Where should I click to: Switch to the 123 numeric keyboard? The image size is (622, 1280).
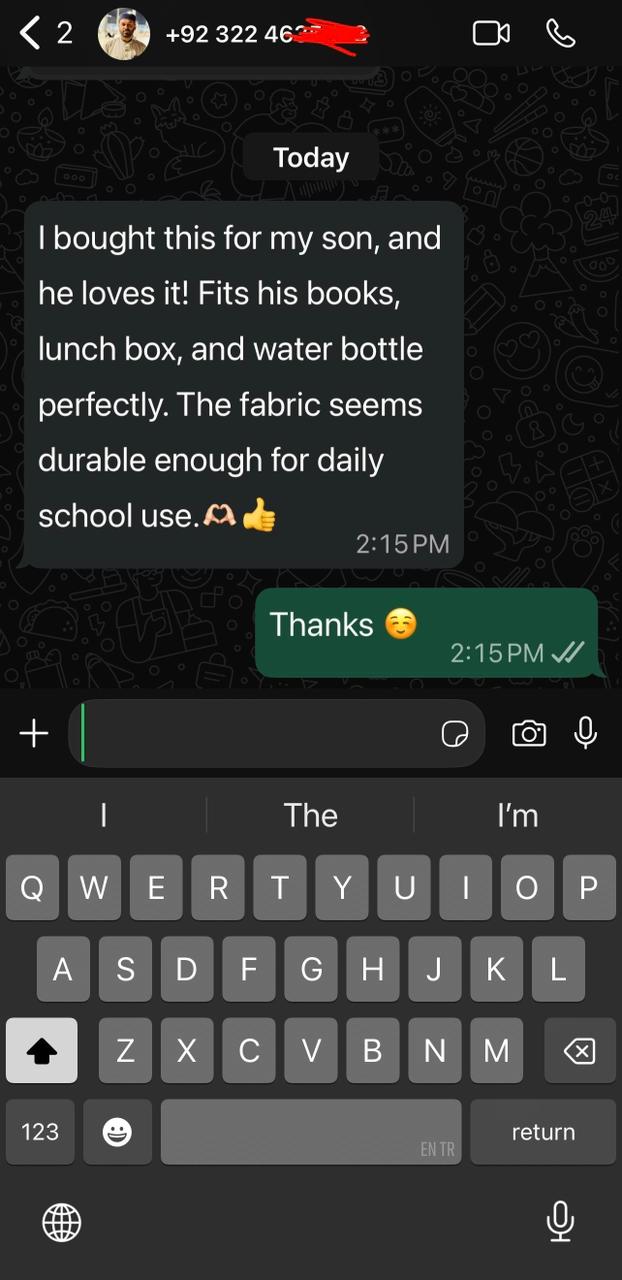coord(40,1132)
